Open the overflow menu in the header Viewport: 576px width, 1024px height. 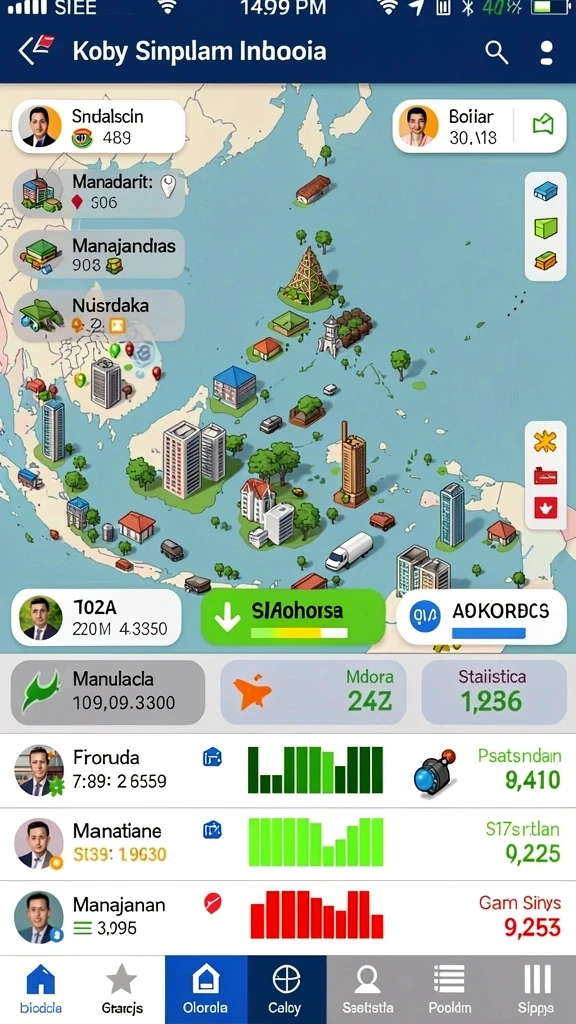tap(547, 52)
